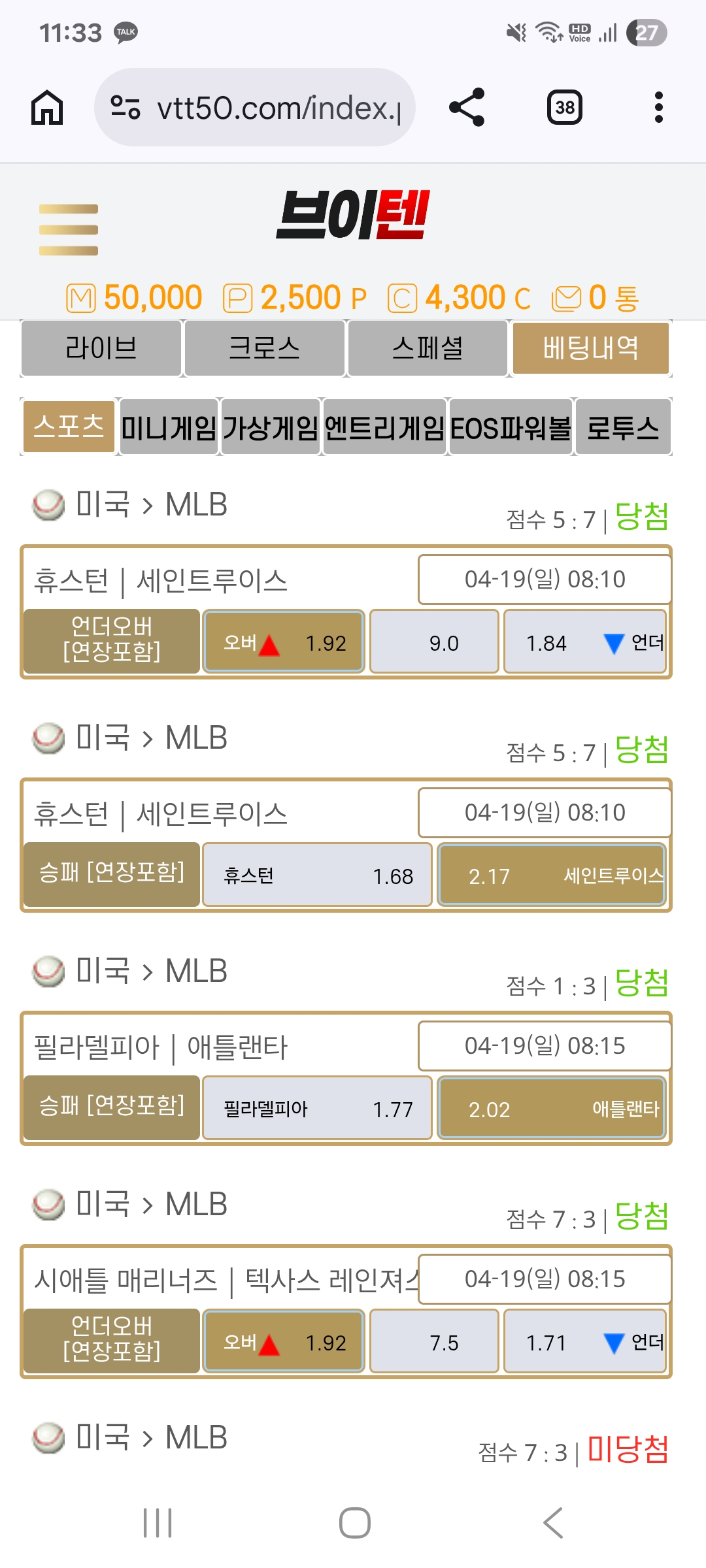Open the 베팅내역 tab
Screen dimensions: 706x1568
(x=591, y=348)
